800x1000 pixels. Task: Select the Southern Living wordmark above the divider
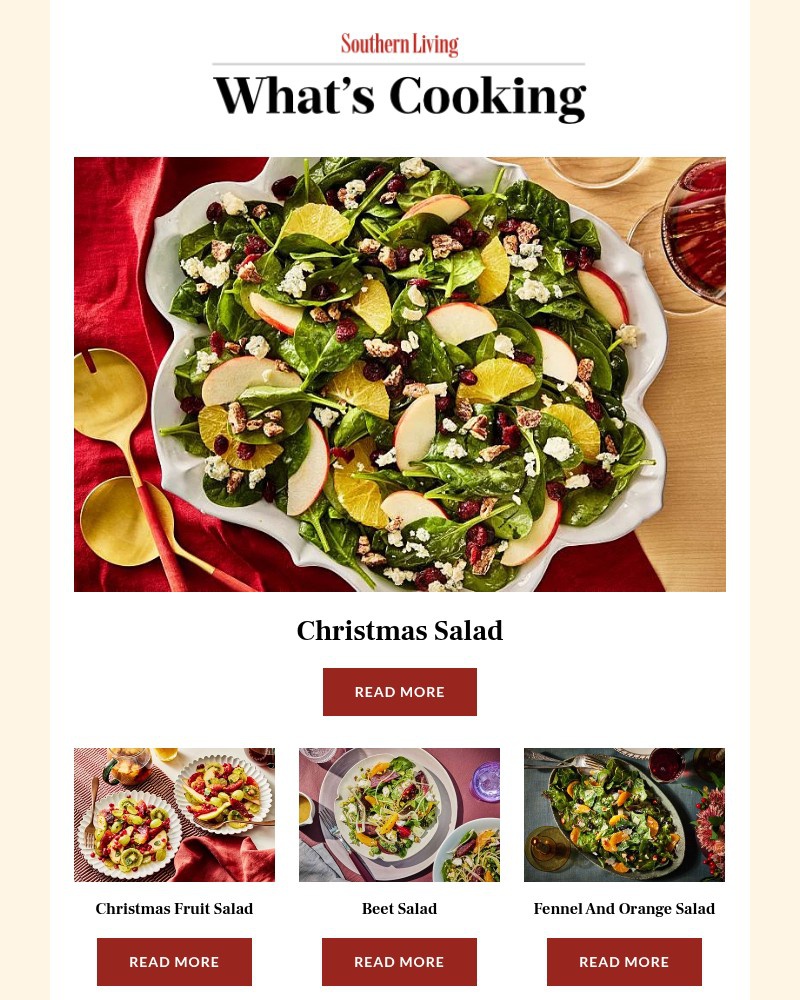tap(399, 44)
